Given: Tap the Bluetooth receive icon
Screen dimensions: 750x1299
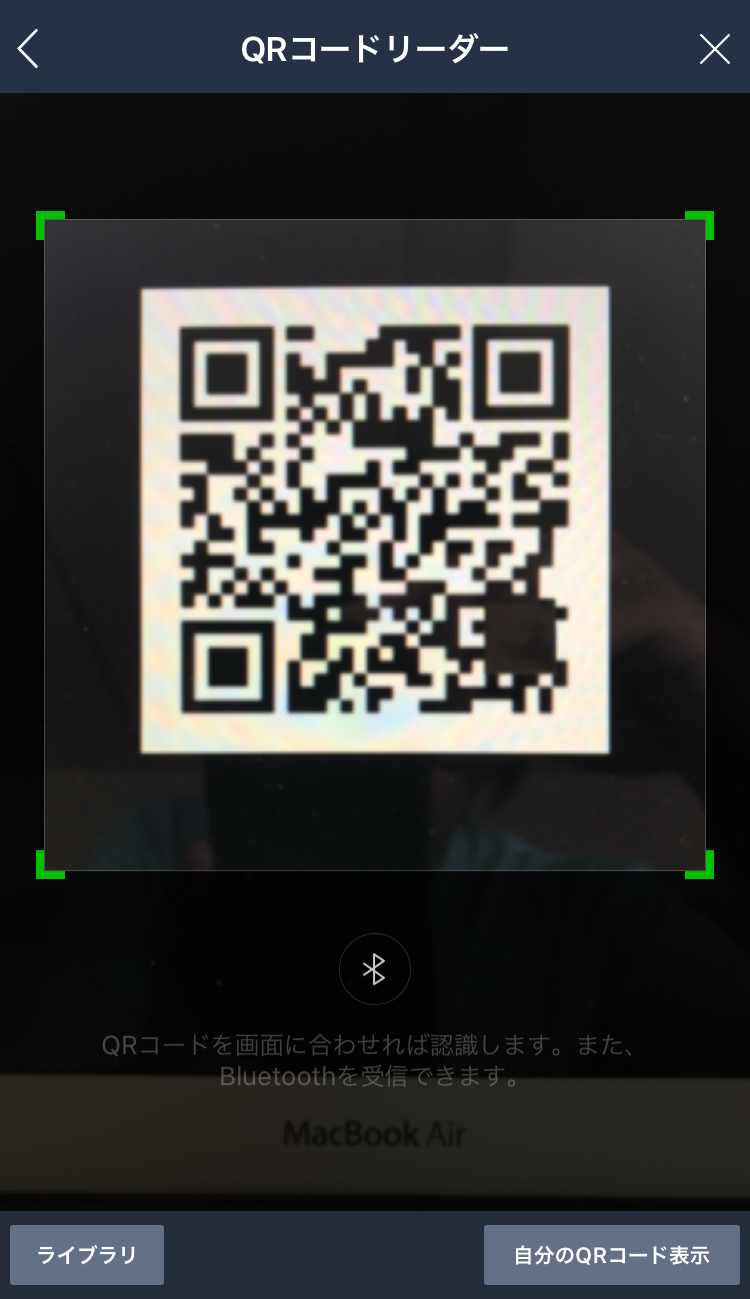Looking at the screenshot, I should [374, 969].
